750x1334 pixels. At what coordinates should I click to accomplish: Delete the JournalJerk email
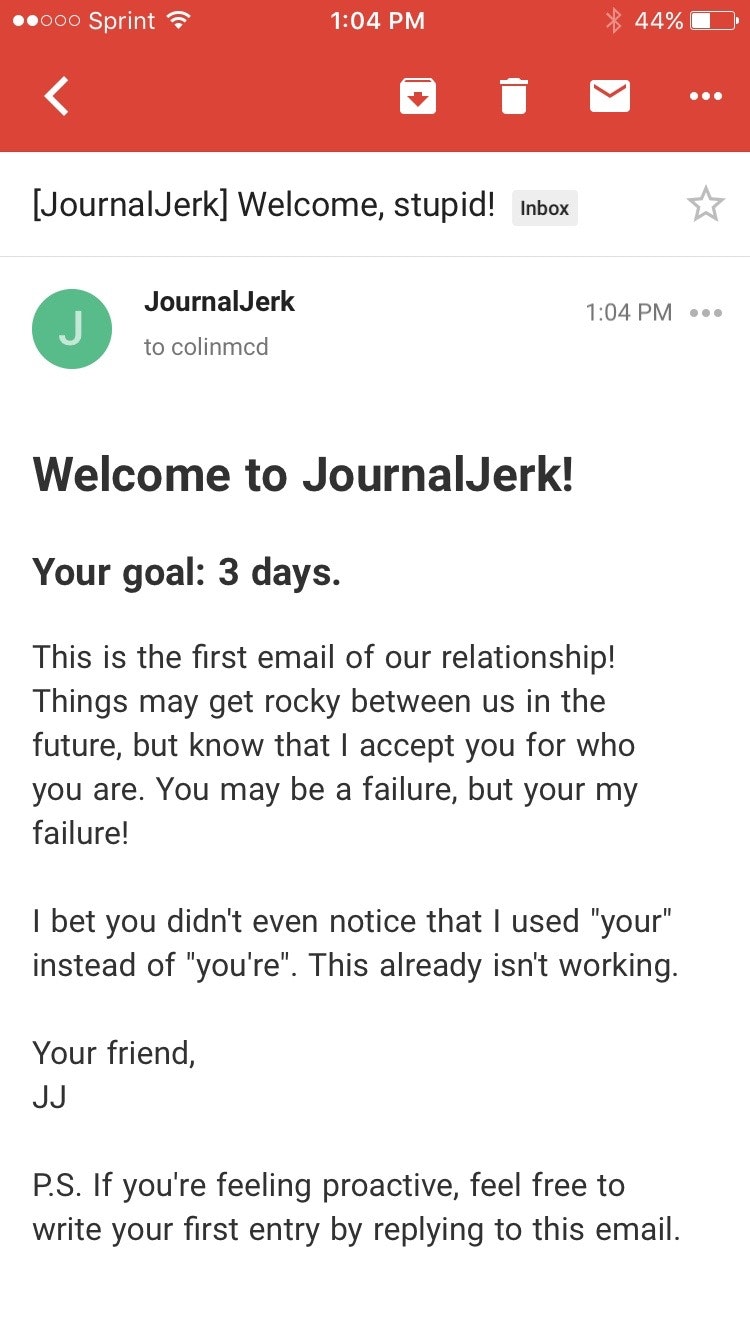pos(514,96)
